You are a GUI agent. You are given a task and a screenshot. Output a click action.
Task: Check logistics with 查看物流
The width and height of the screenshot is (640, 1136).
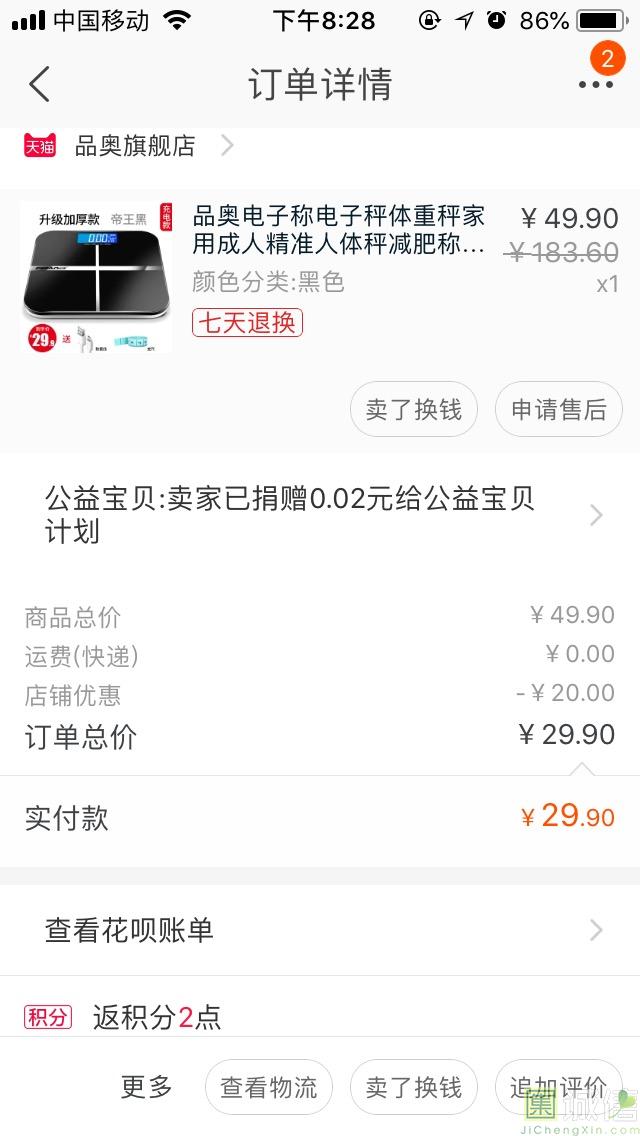point(268,1087)
